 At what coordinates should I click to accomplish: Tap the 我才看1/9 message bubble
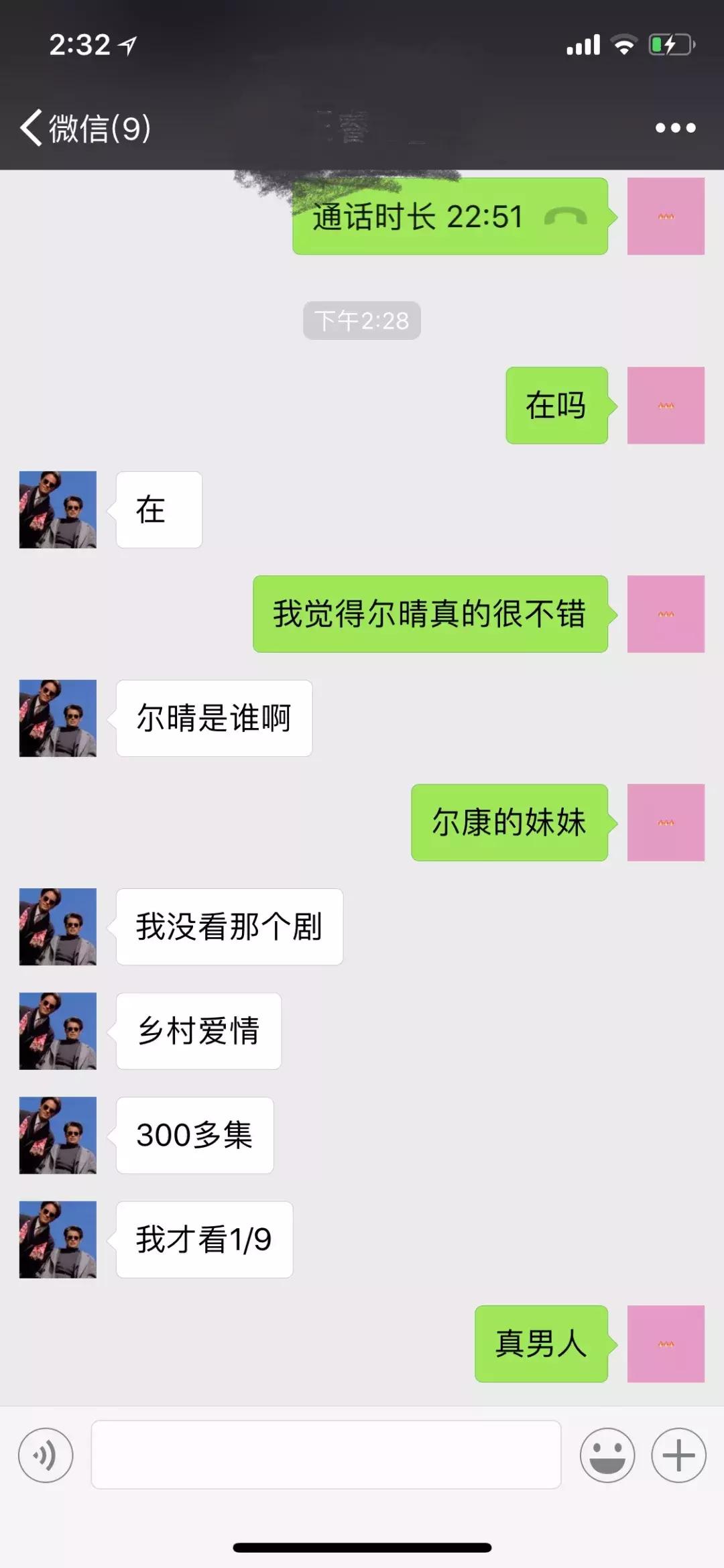click(x=203, y=1240)
